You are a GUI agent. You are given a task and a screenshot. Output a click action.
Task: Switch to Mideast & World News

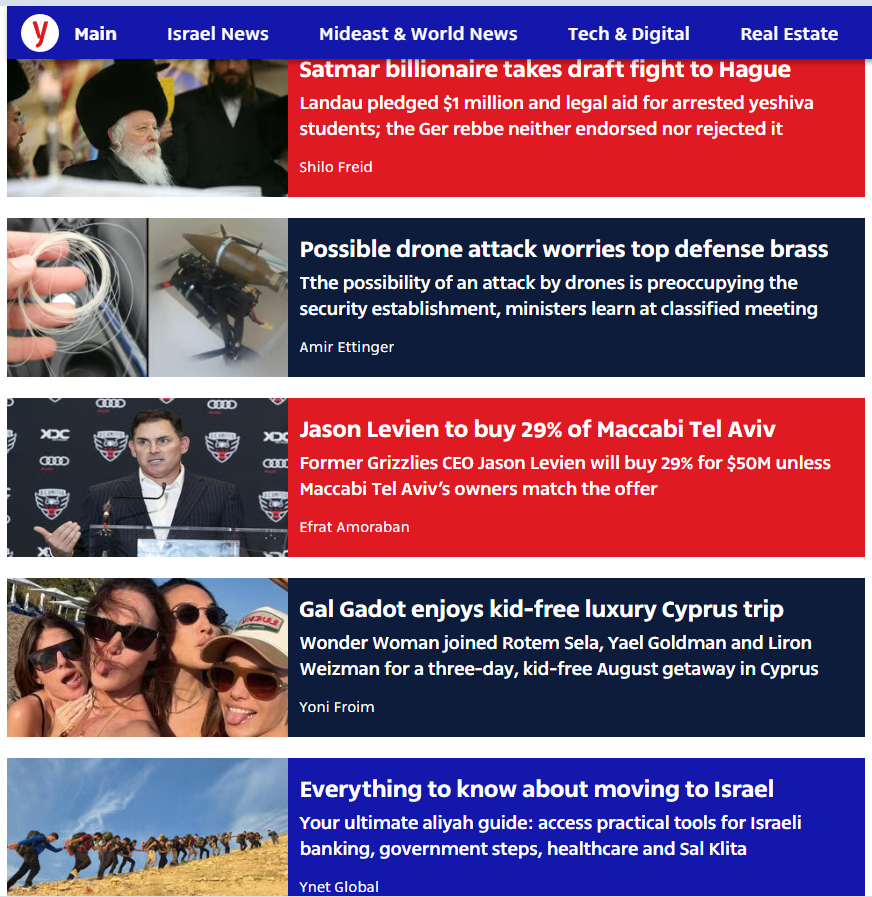click(x=418, y=34)
